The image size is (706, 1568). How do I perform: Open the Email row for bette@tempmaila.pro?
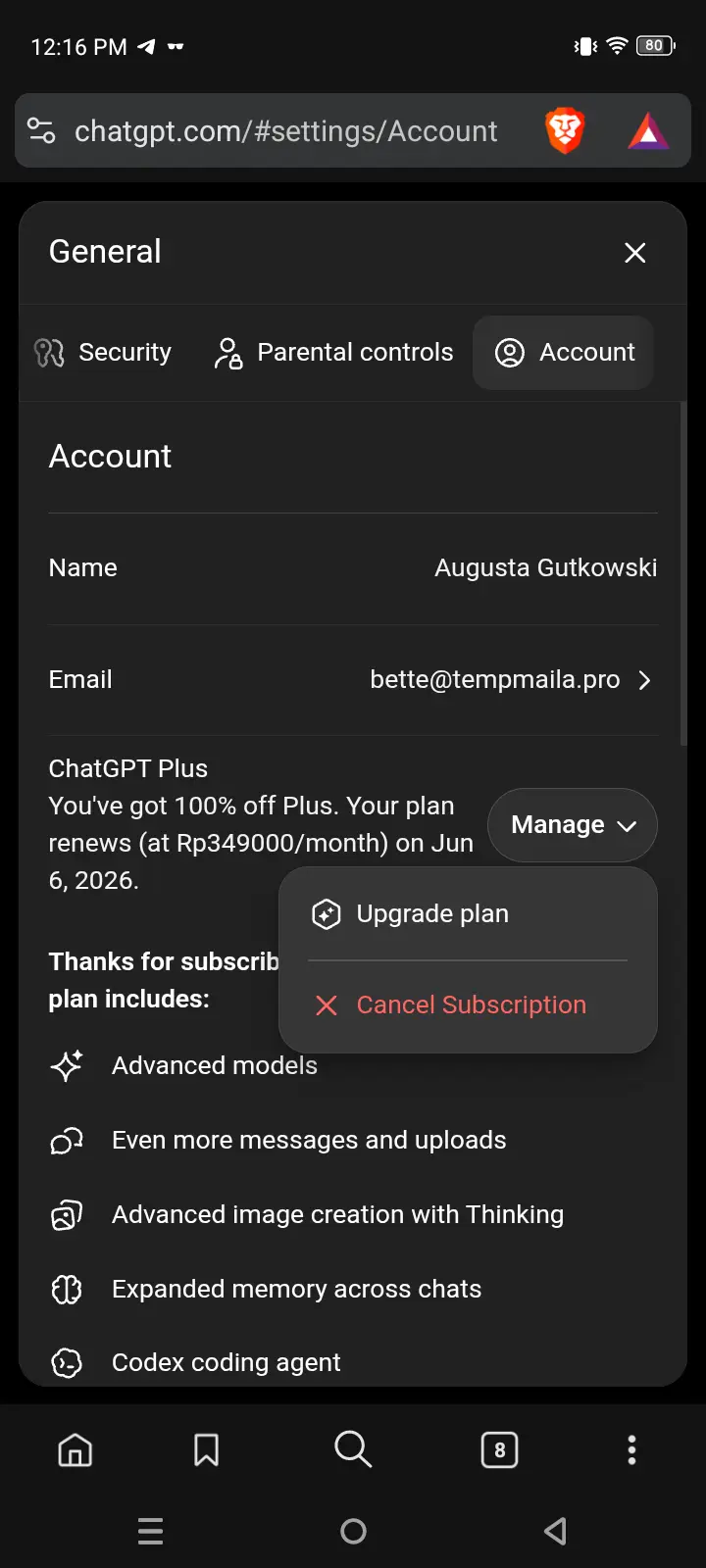tap(353, 680)
